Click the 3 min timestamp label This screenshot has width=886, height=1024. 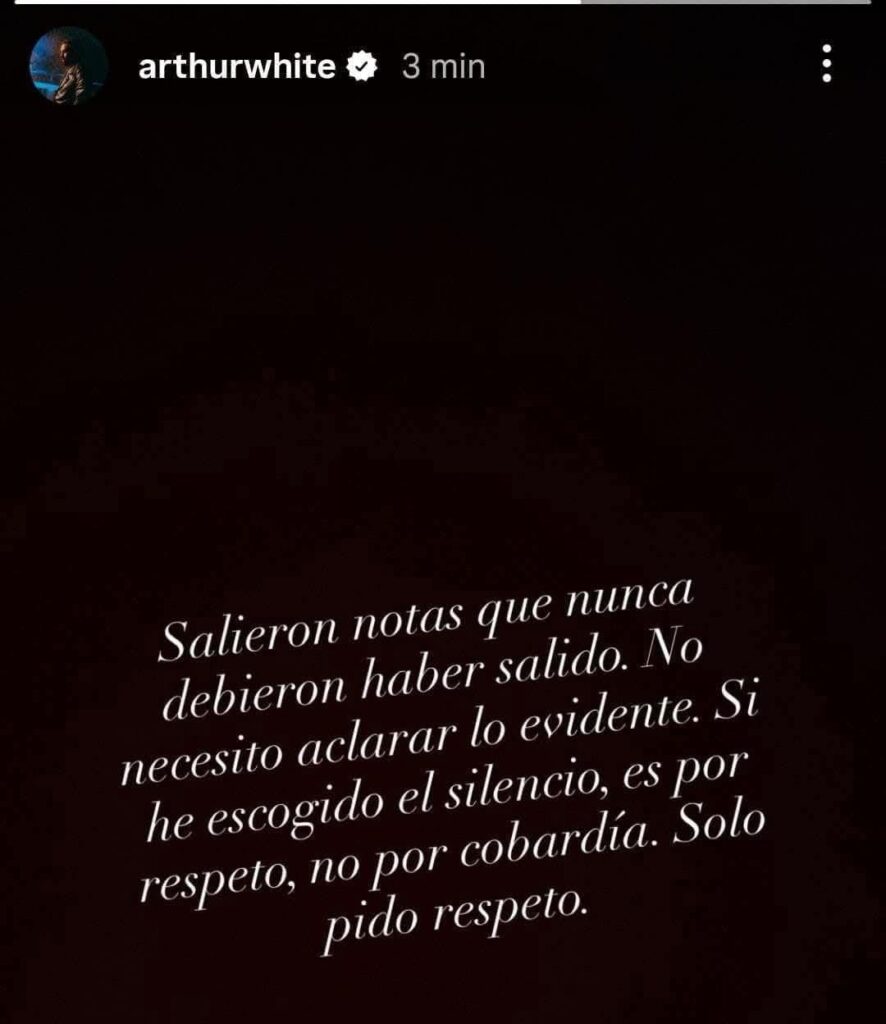440,67
